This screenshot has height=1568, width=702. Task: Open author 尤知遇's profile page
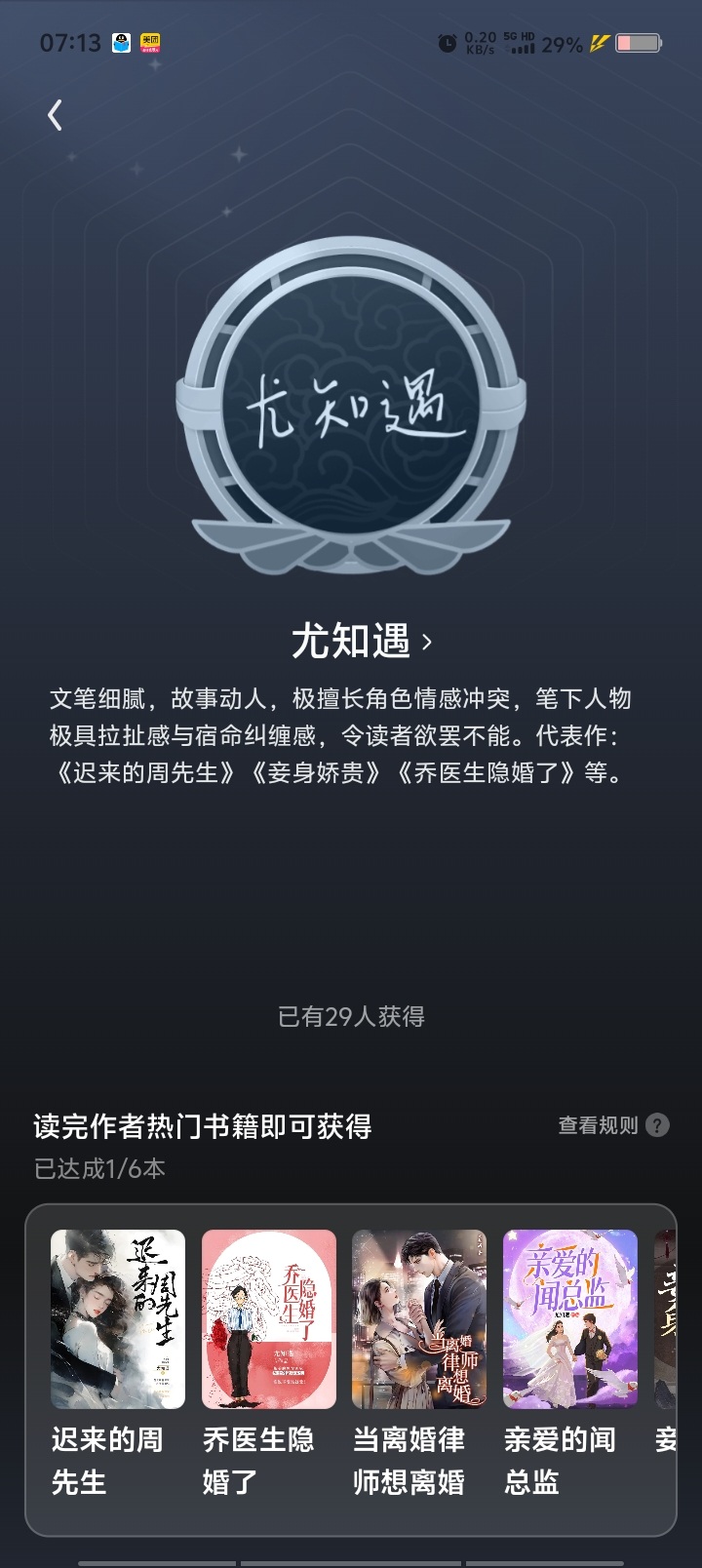coord(362,642)
